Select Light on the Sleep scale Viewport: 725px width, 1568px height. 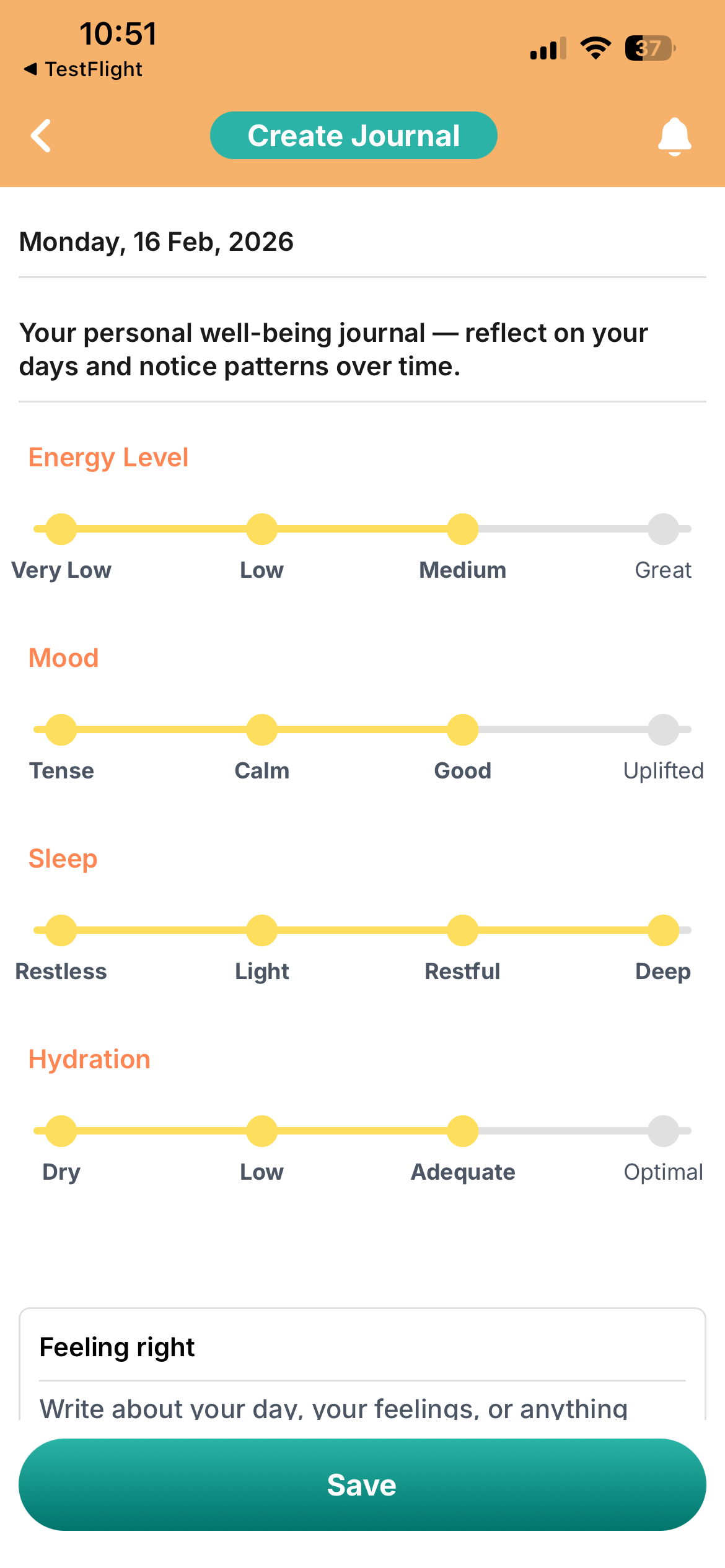262,930
